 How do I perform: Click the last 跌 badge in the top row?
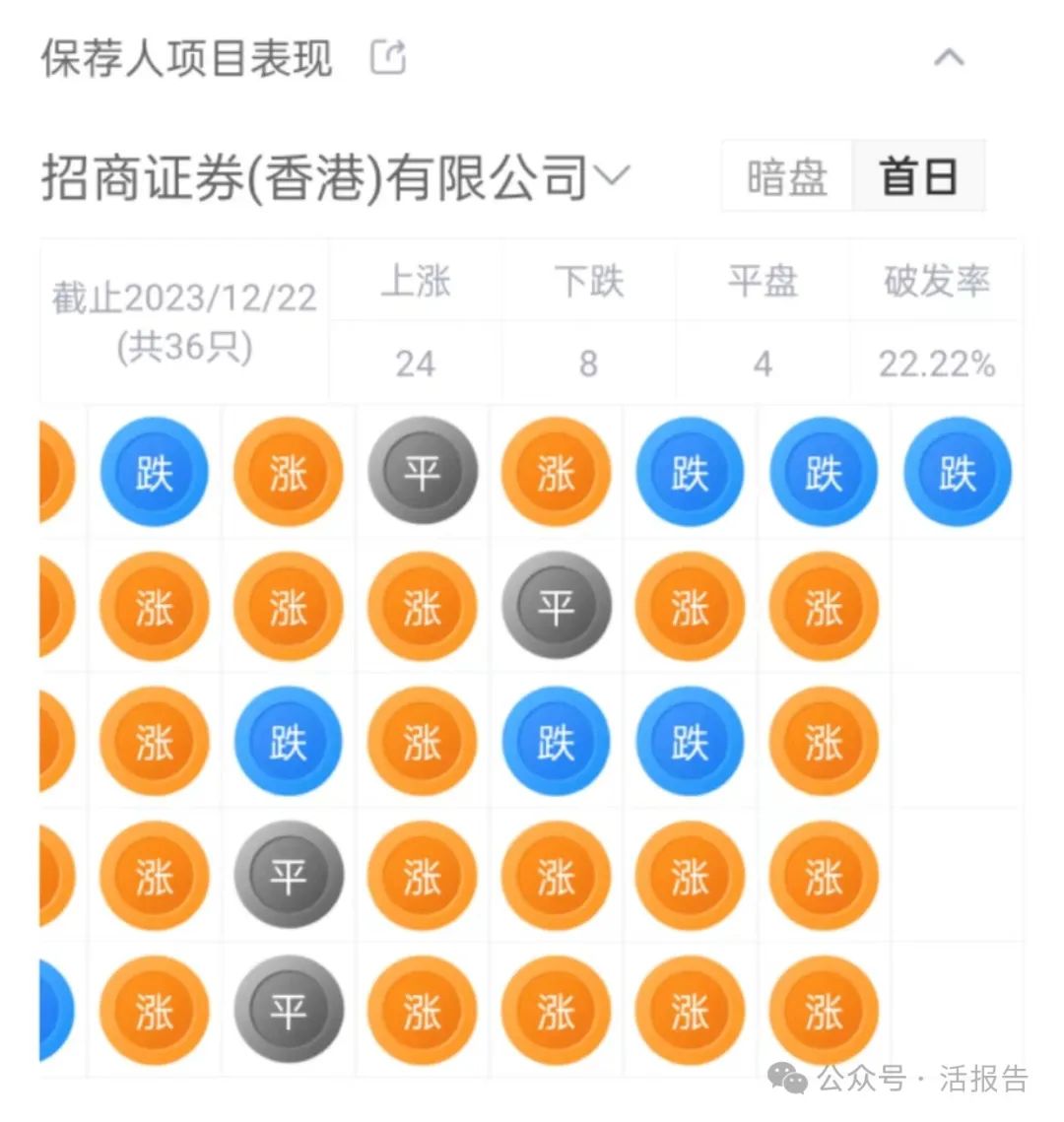coord(956,471)
